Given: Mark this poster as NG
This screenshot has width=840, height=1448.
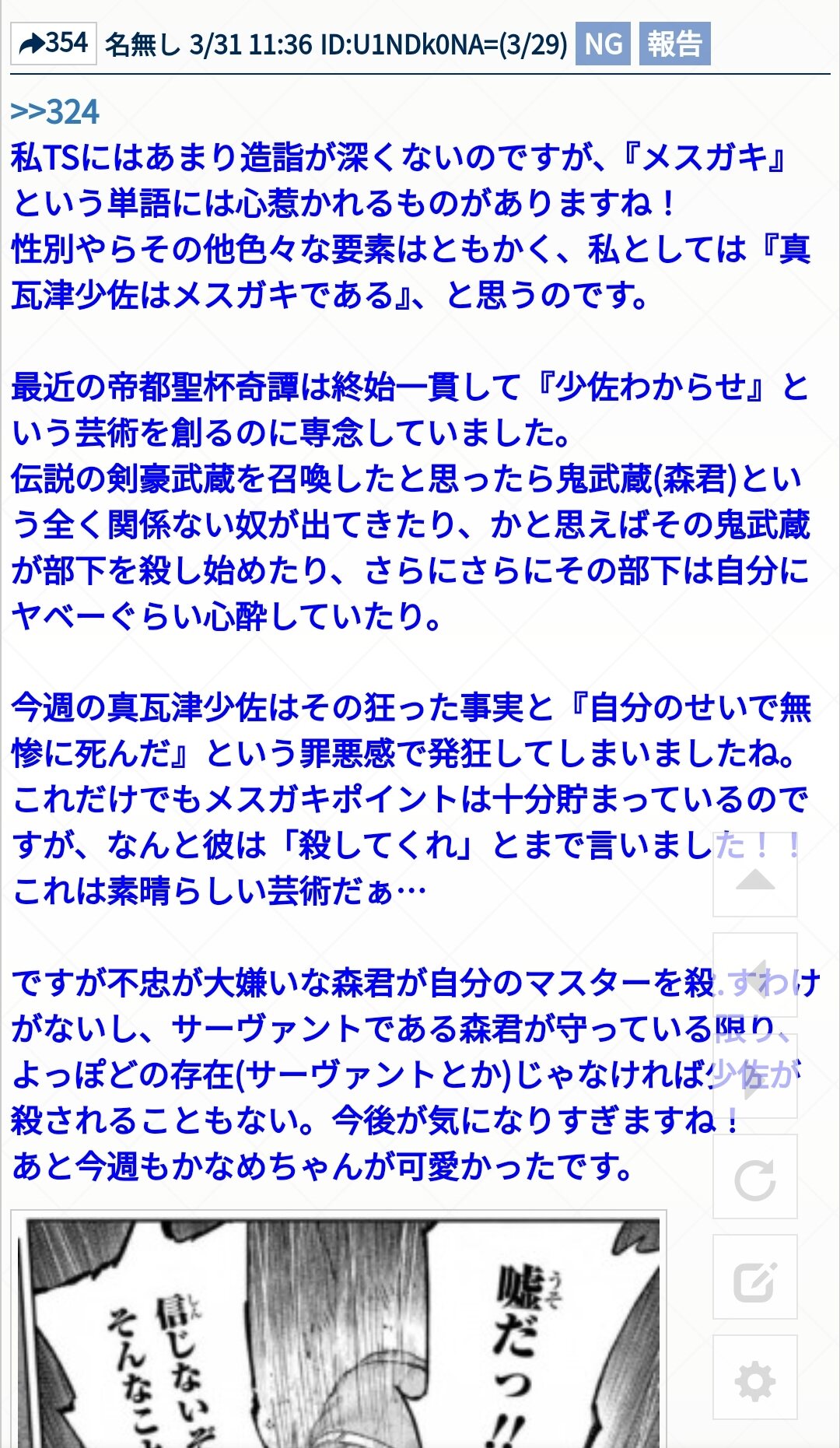Looking at the screenshot, I should coord(603,44).
